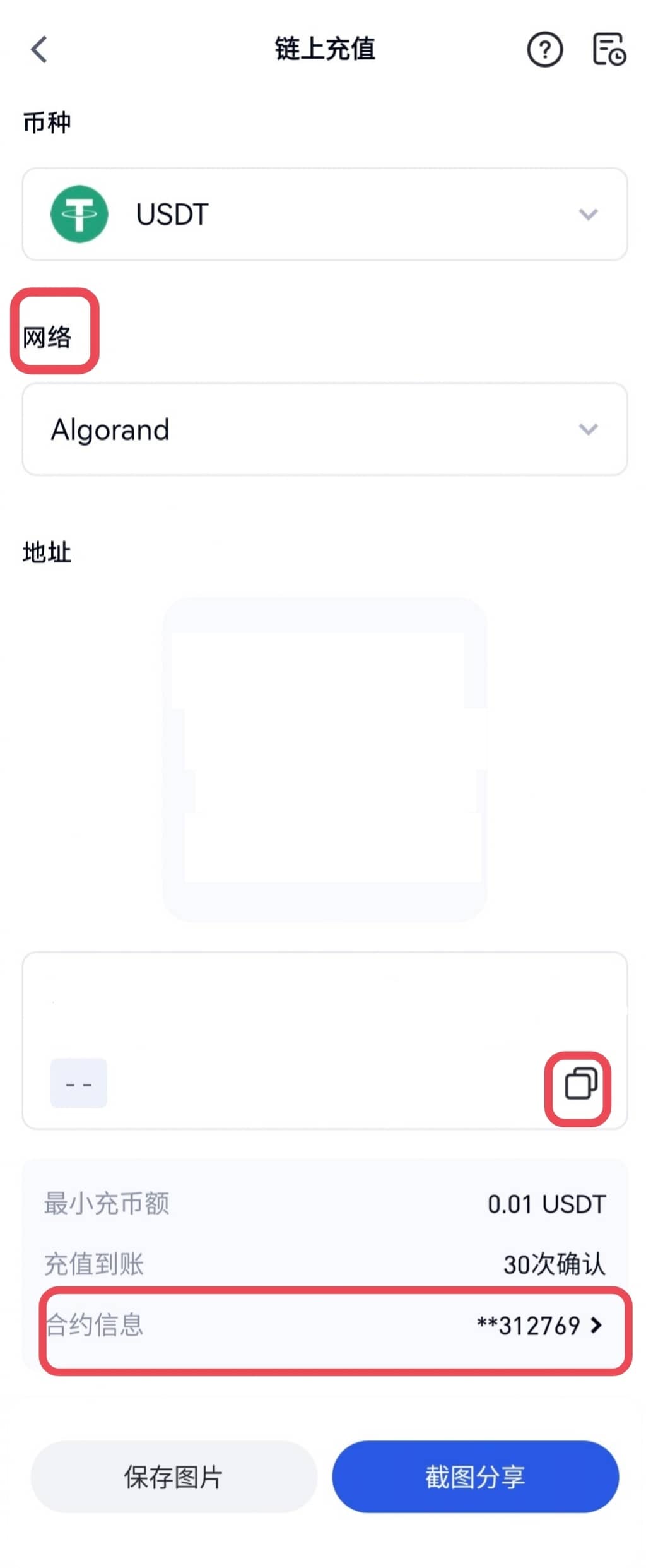Tap the chevron next to **312769

tap(596, 1326)
